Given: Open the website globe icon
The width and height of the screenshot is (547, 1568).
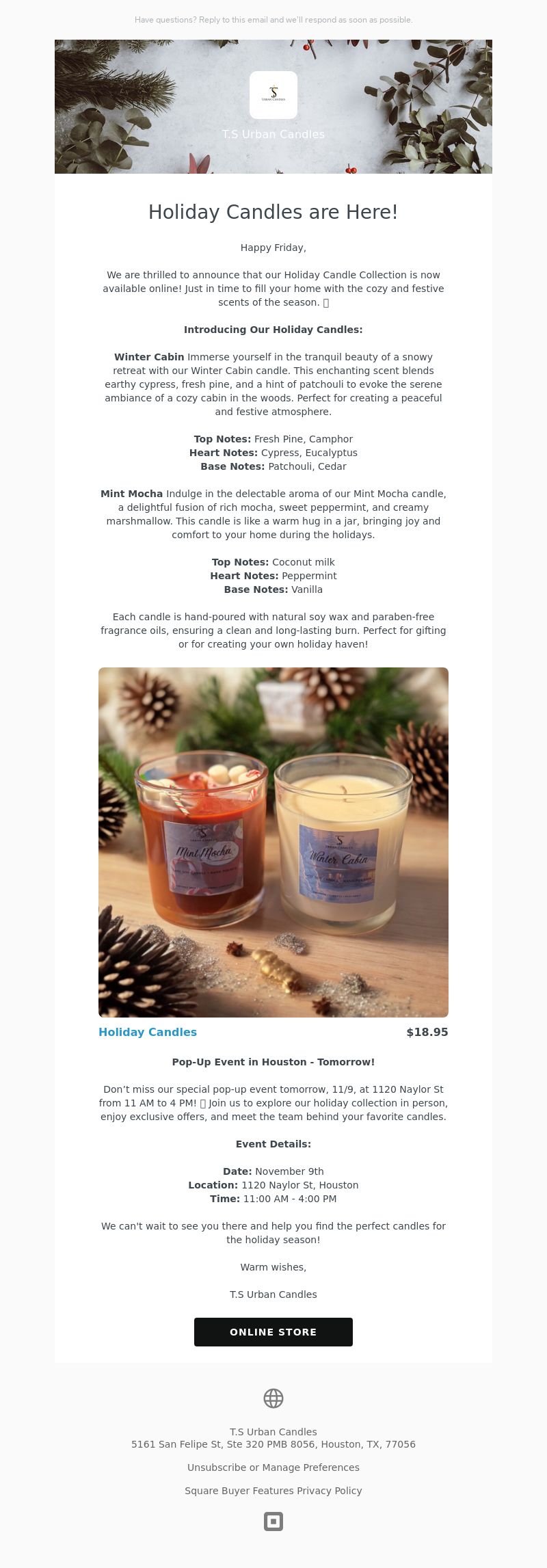Looking at the screenshot, I should (x=273, y=1398).
